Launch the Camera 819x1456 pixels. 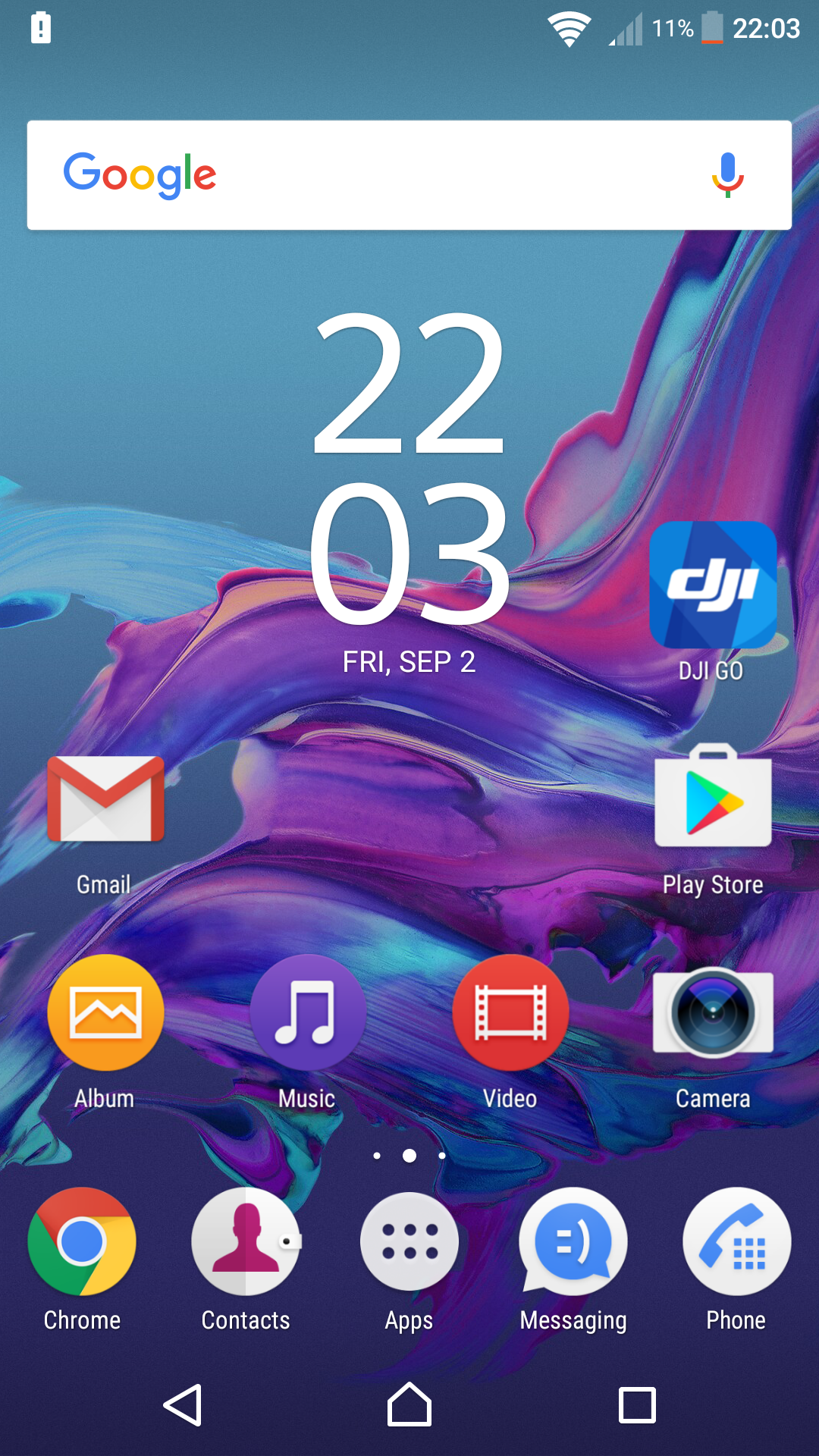(713, 1013)
